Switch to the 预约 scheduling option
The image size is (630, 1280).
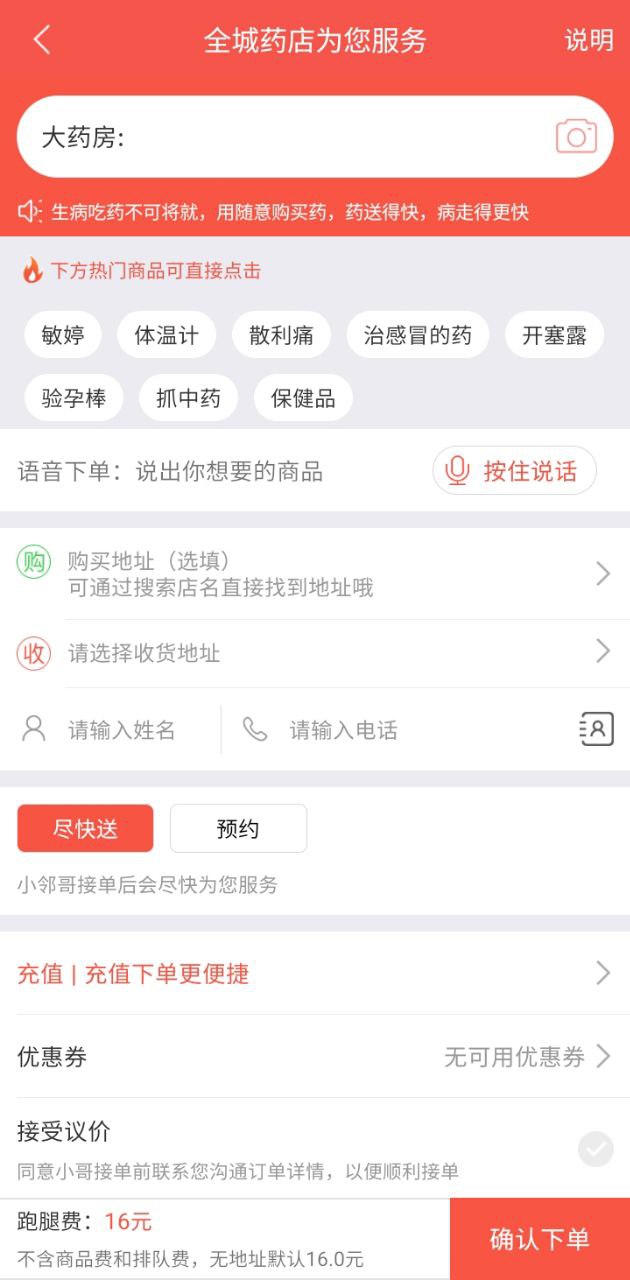238,828
